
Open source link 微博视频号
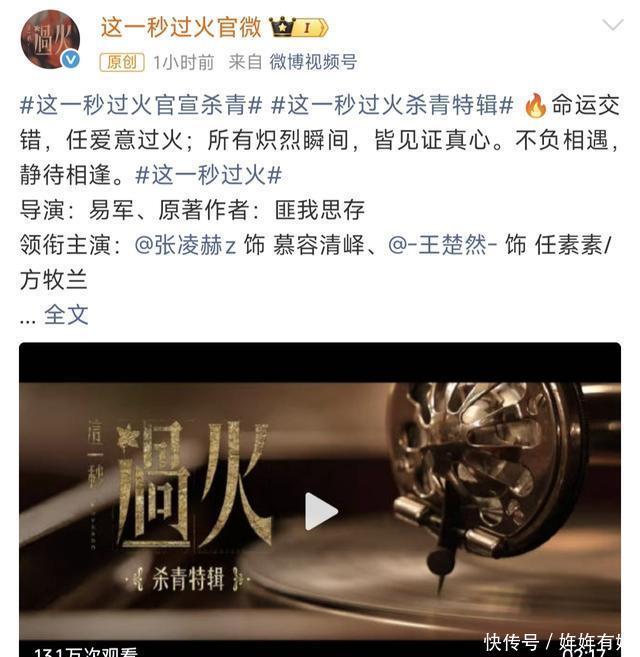(x=314, y=62)
